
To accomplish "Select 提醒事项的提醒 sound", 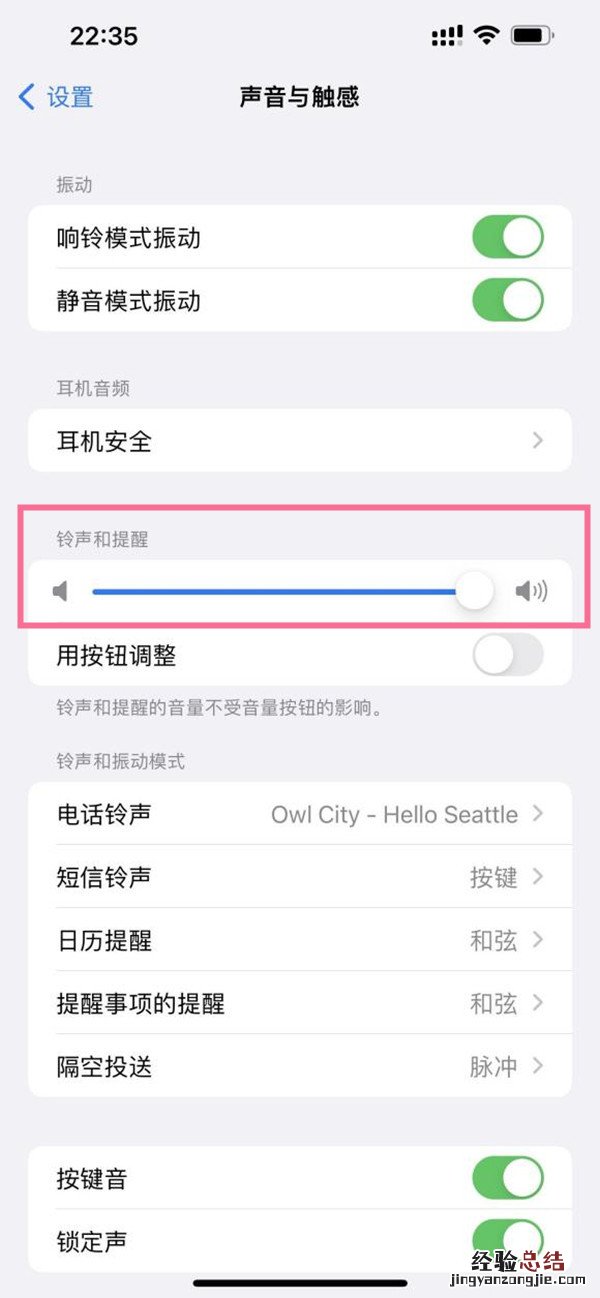I will [x=300, y=1002].
